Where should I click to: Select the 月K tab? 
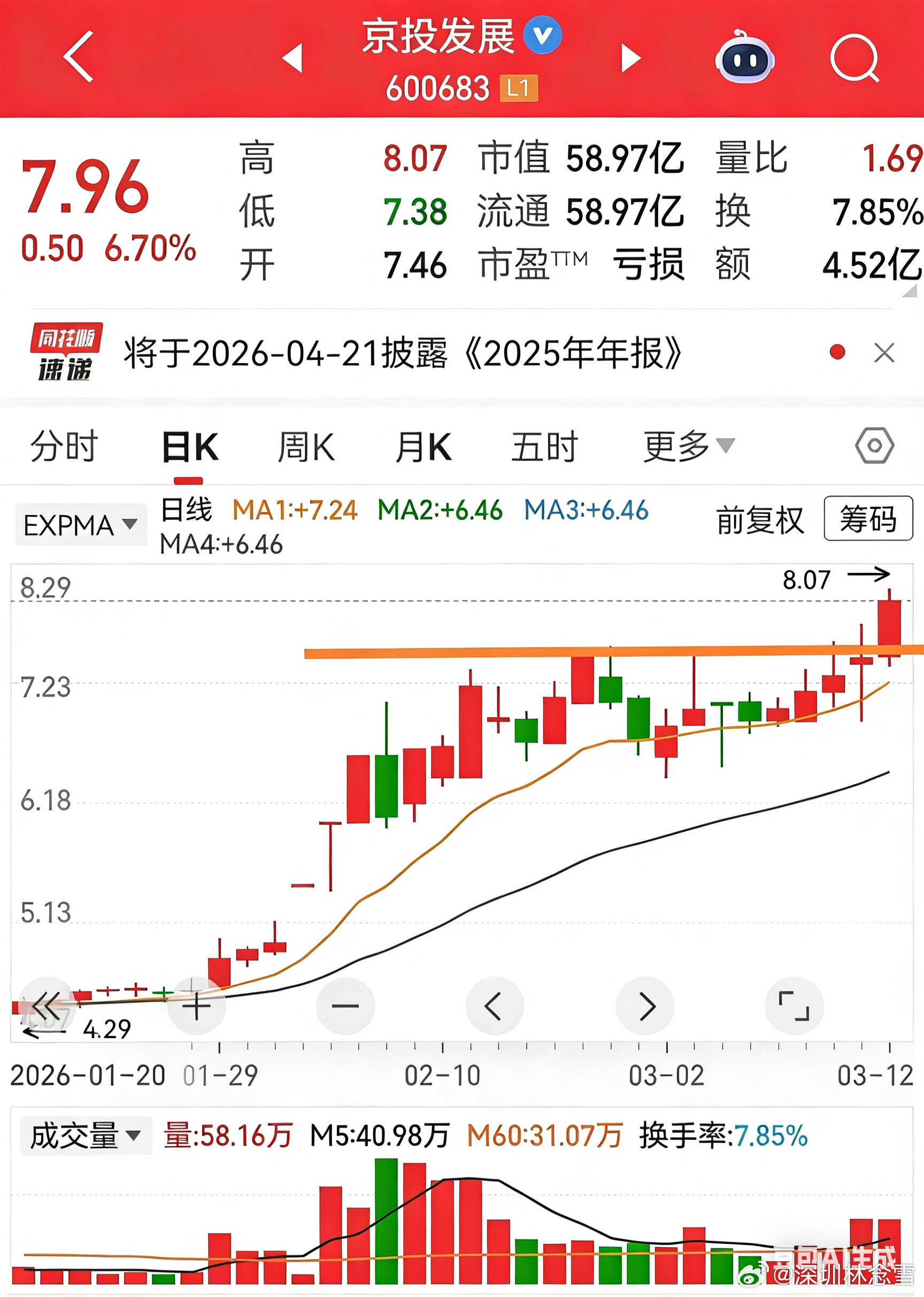click(424, 447)
